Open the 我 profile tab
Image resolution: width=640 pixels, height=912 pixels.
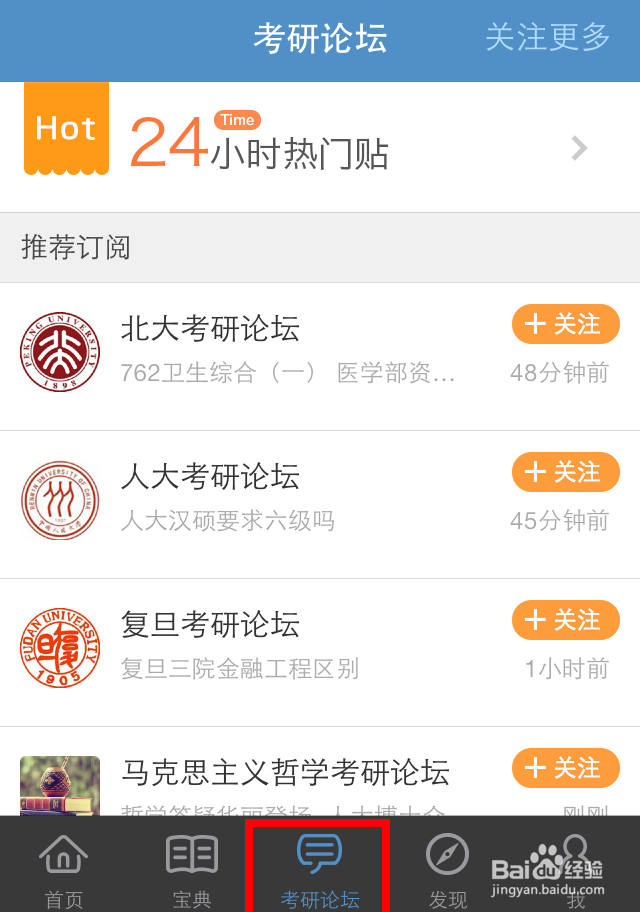(576, 868)
